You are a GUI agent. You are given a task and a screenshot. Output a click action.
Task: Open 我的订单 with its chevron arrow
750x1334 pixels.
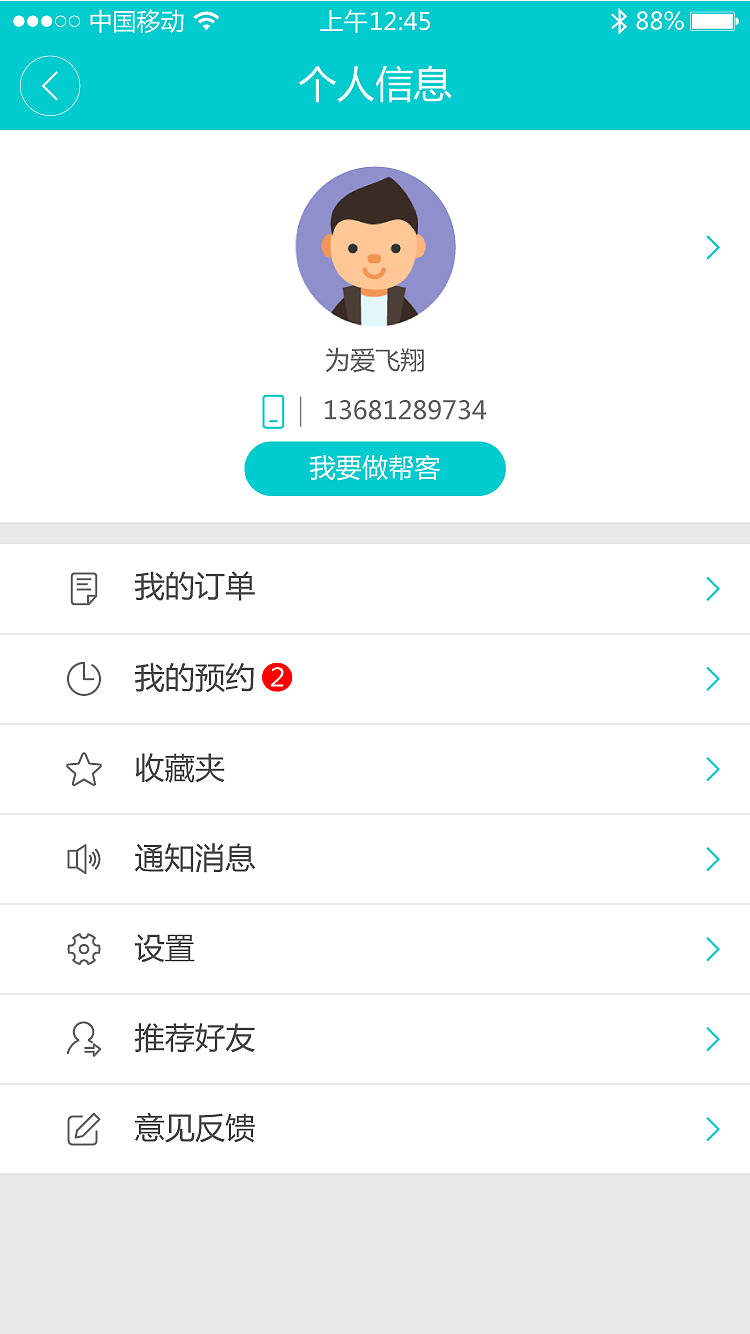713,589
